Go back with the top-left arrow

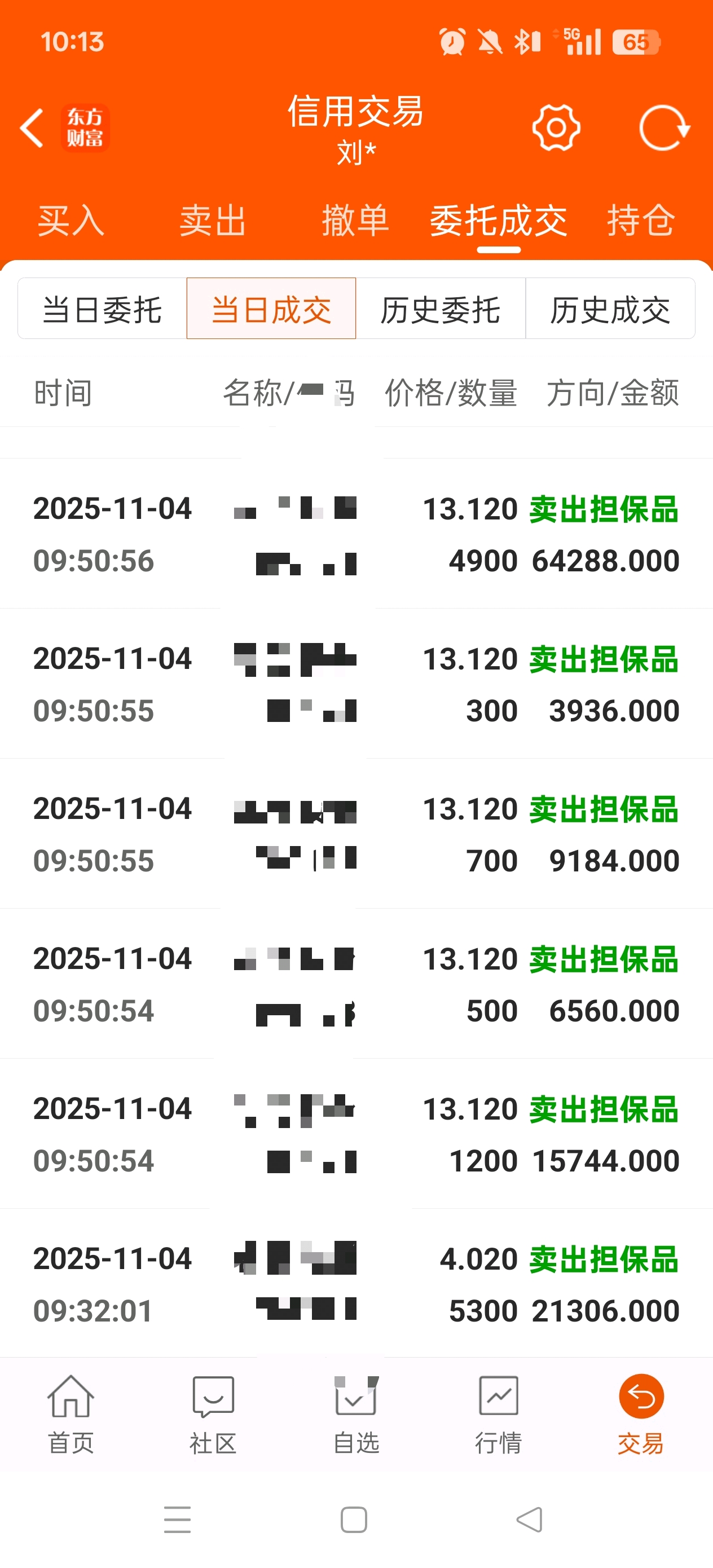32,128
